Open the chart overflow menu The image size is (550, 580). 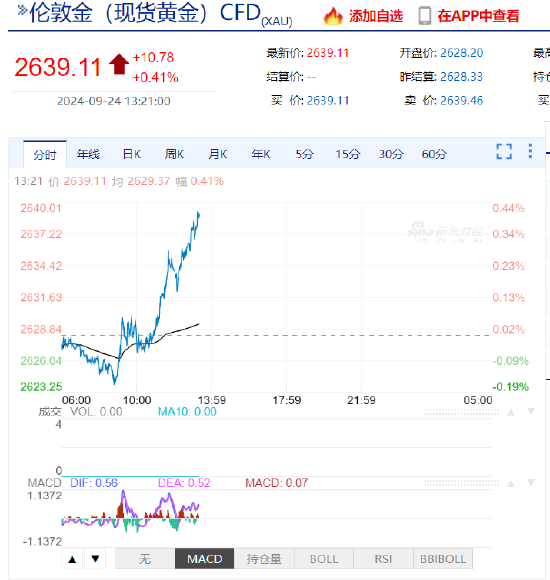pos(530,151)
